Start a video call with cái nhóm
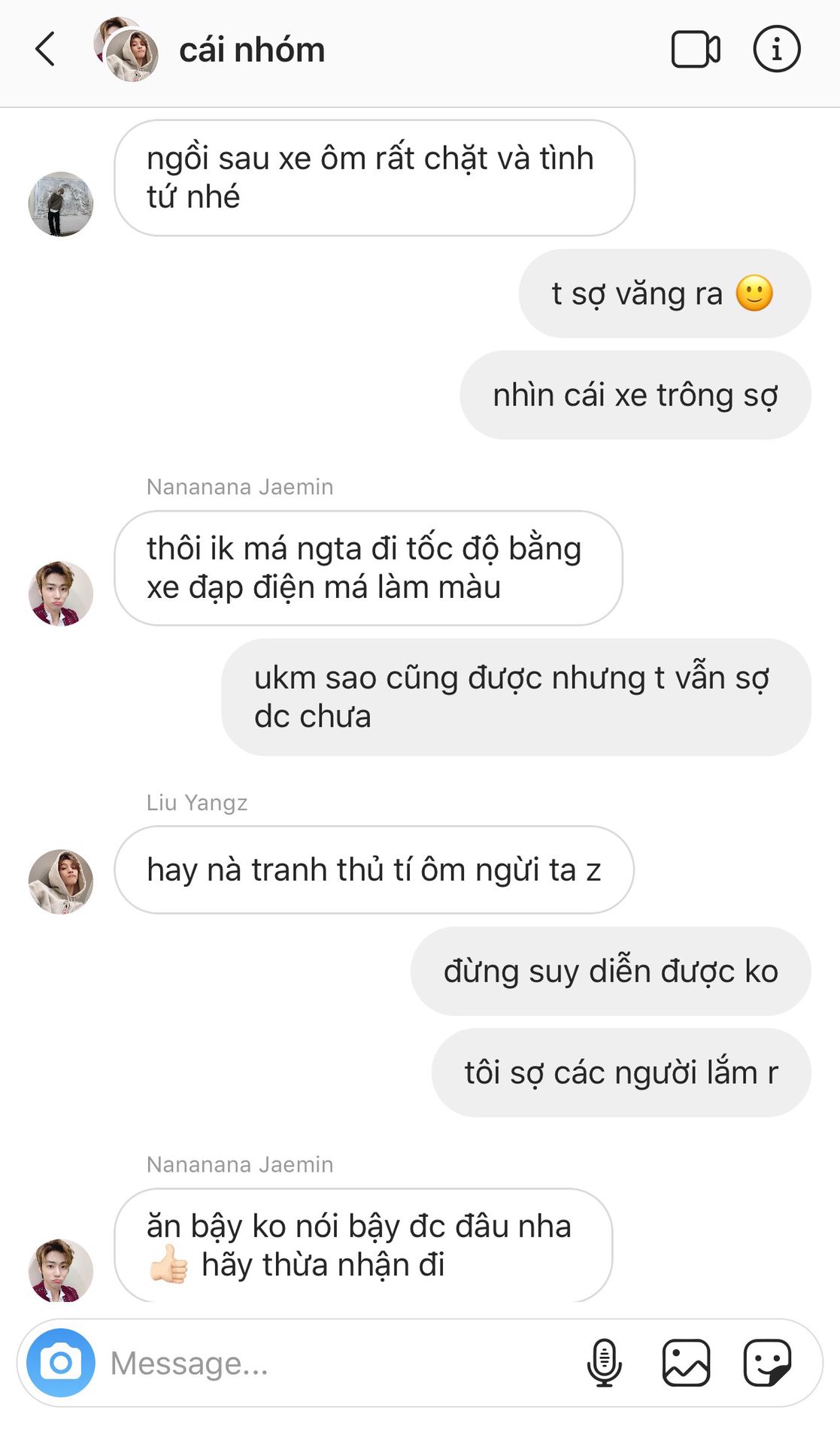 click(695, 50)
